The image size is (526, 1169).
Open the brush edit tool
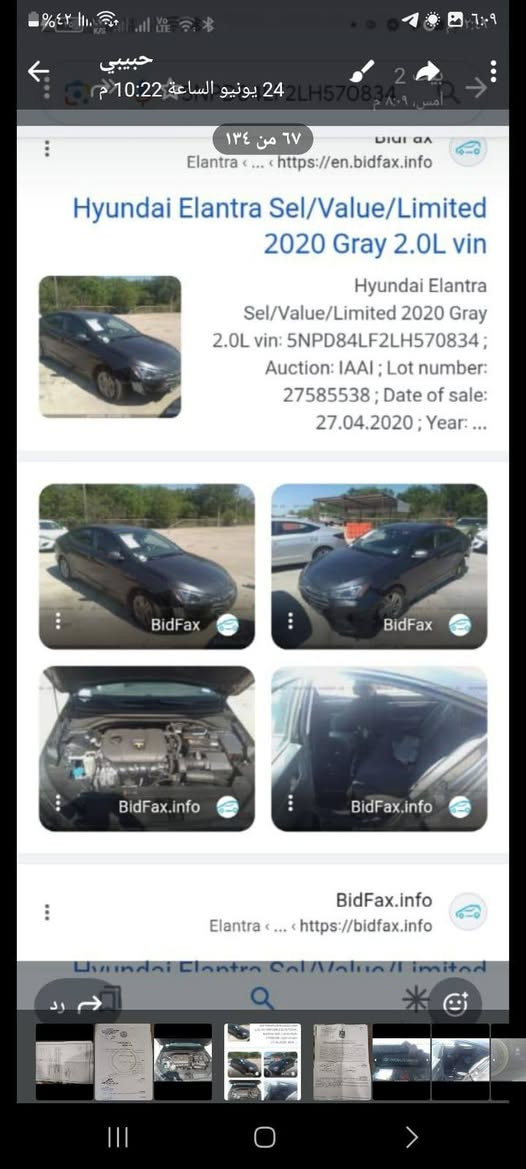point(361,72)
